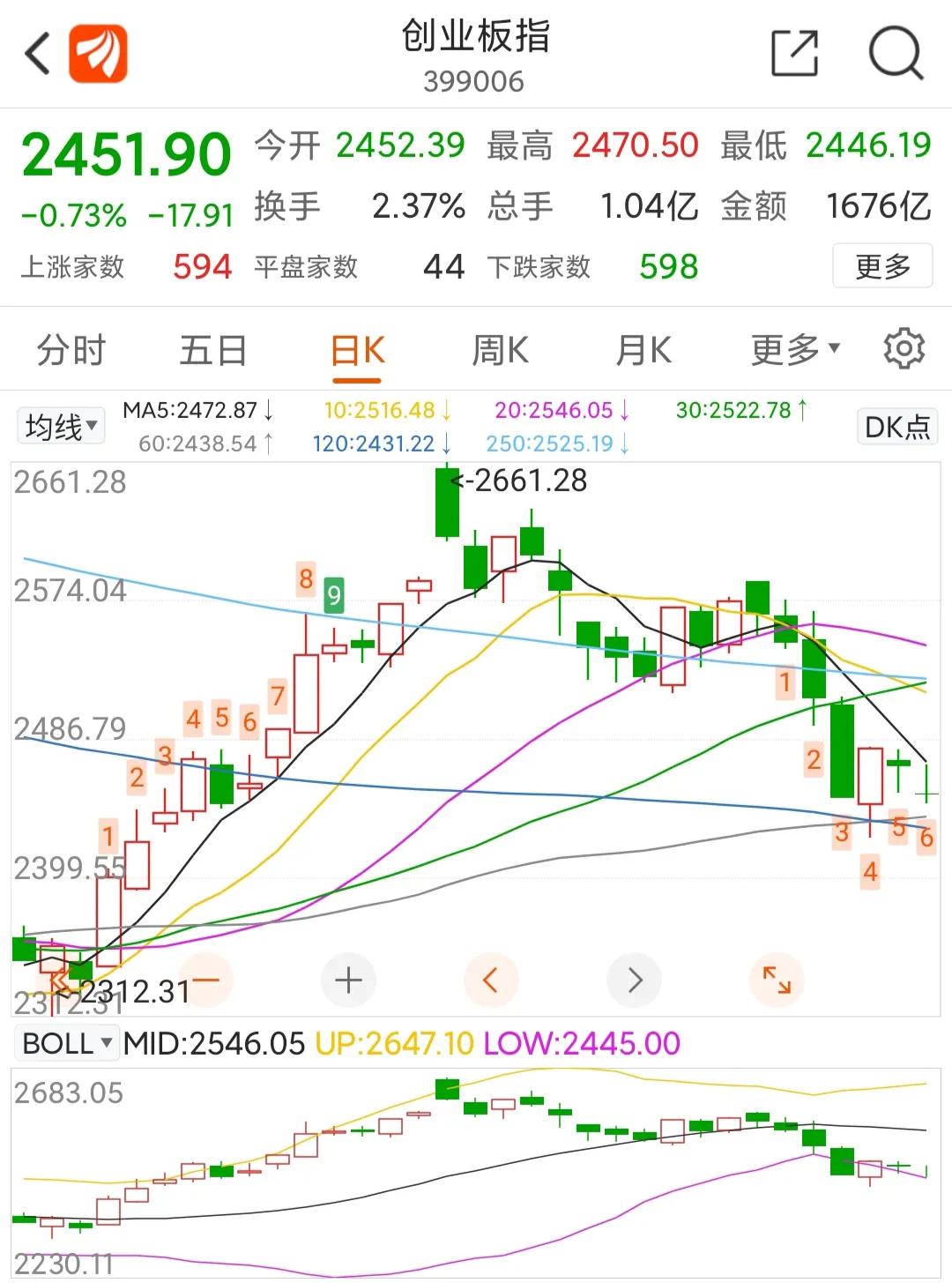Share this stock index page
The height and width of the screenshot is (1283, 952).
(x=794, y=54)
